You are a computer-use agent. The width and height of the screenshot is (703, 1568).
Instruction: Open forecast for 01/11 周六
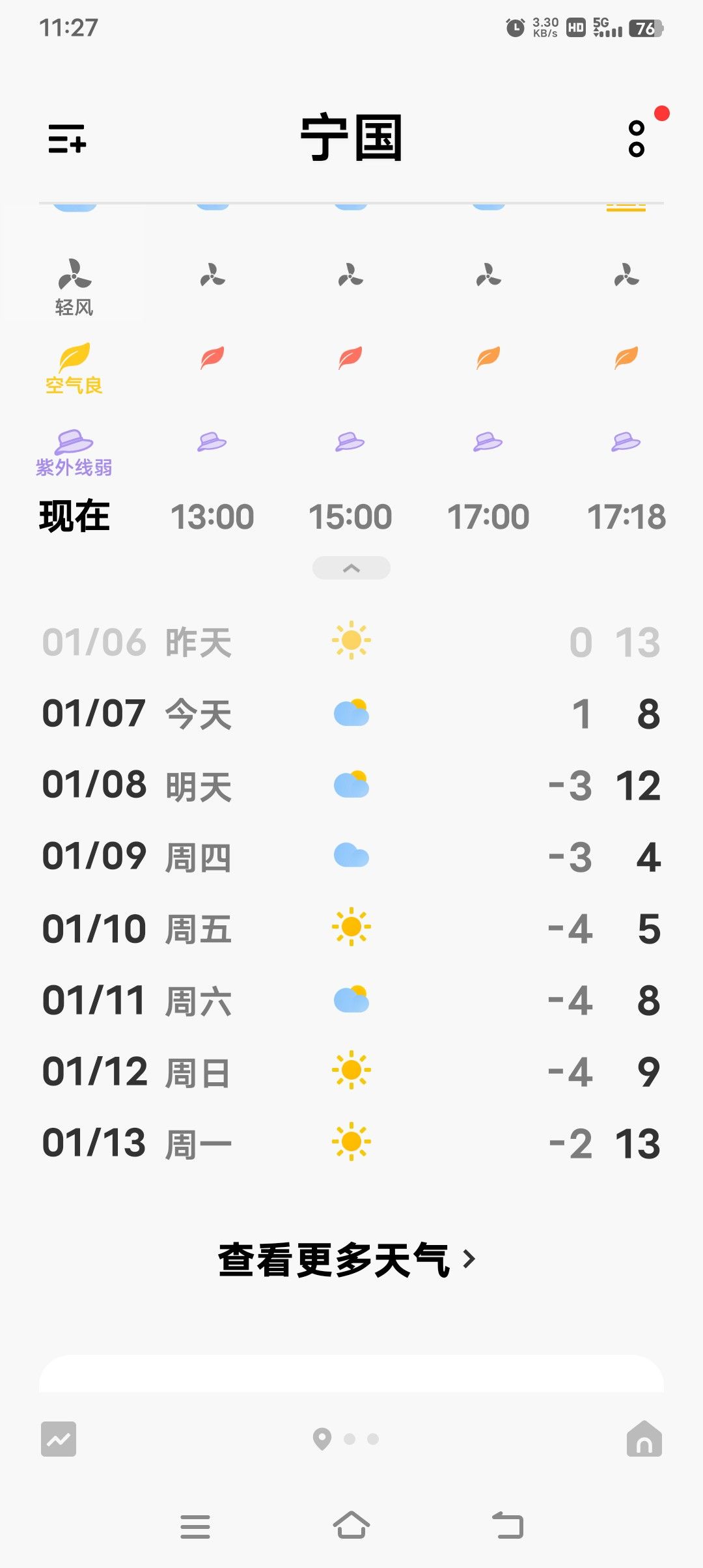point(351,1000)
